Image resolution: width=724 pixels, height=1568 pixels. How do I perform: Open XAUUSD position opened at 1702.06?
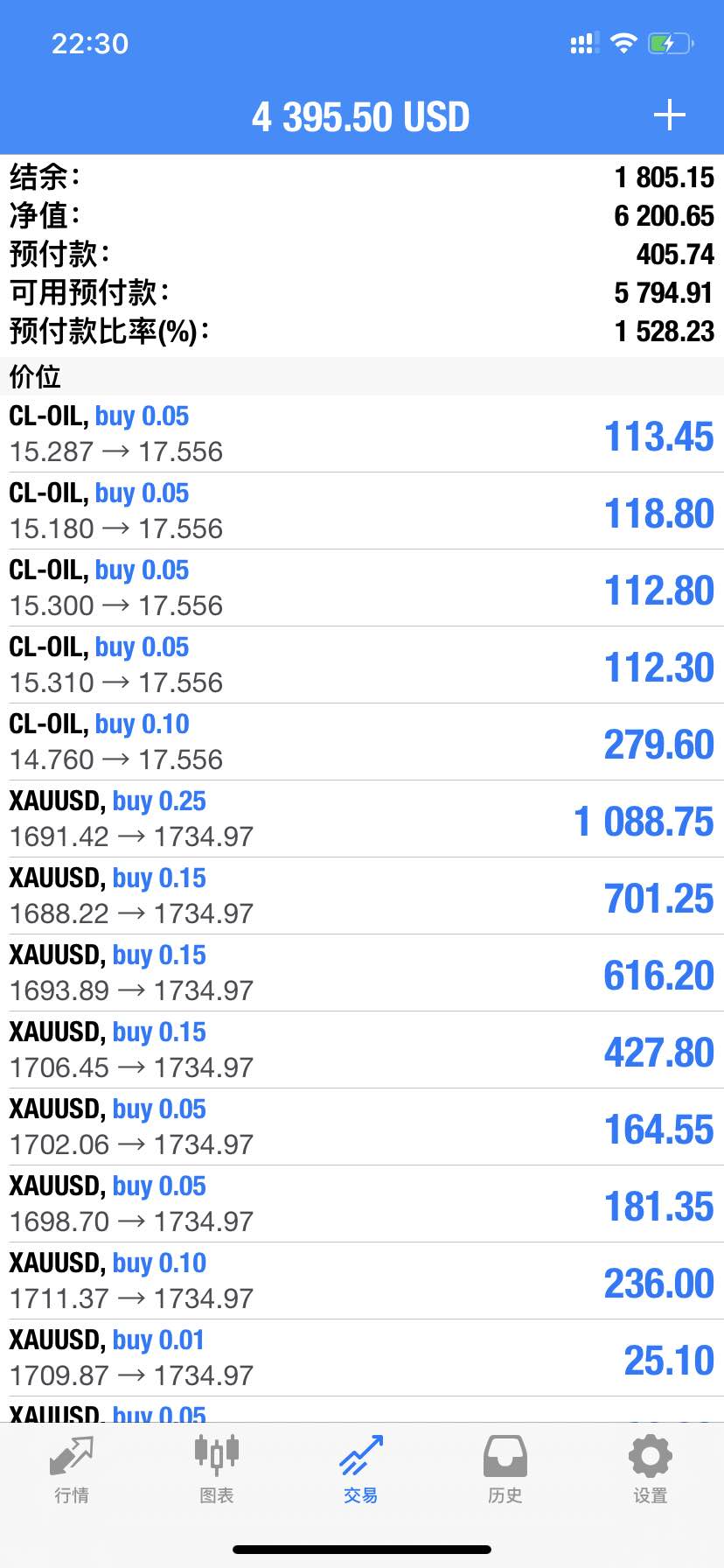(362, 1127)
